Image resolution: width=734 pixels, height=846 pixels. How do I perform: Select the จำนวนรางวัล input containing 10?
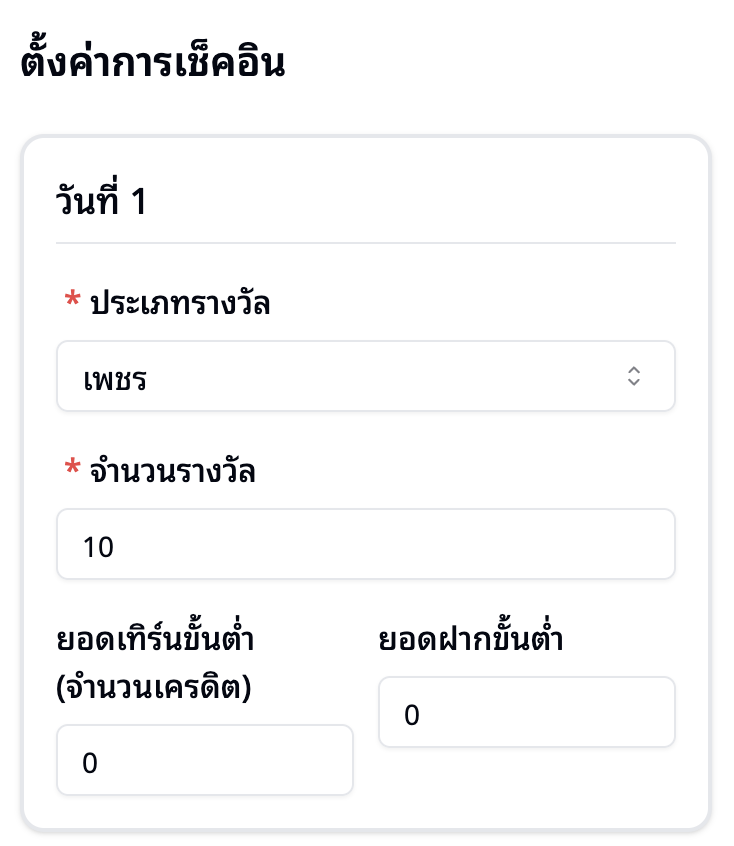[x=365, y=543]
